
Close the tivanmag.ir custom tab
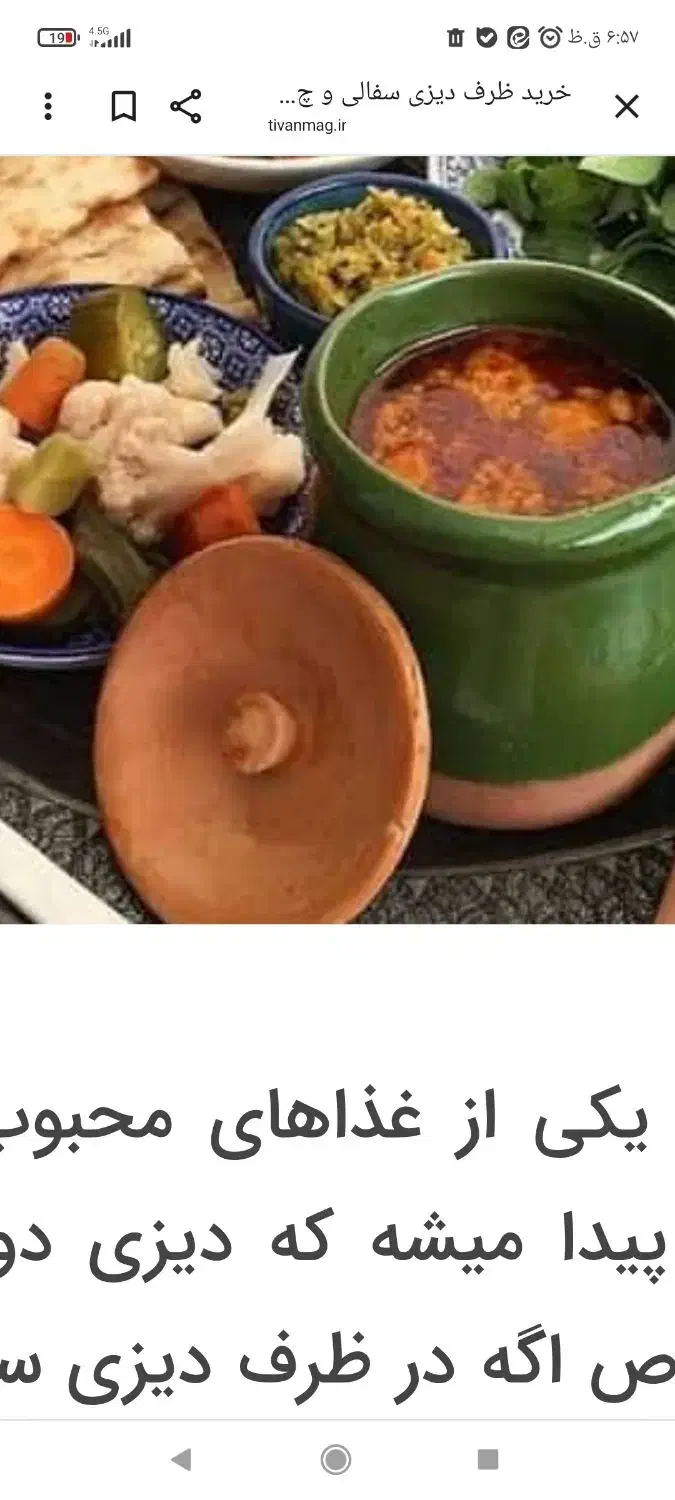tap(626, 107)
